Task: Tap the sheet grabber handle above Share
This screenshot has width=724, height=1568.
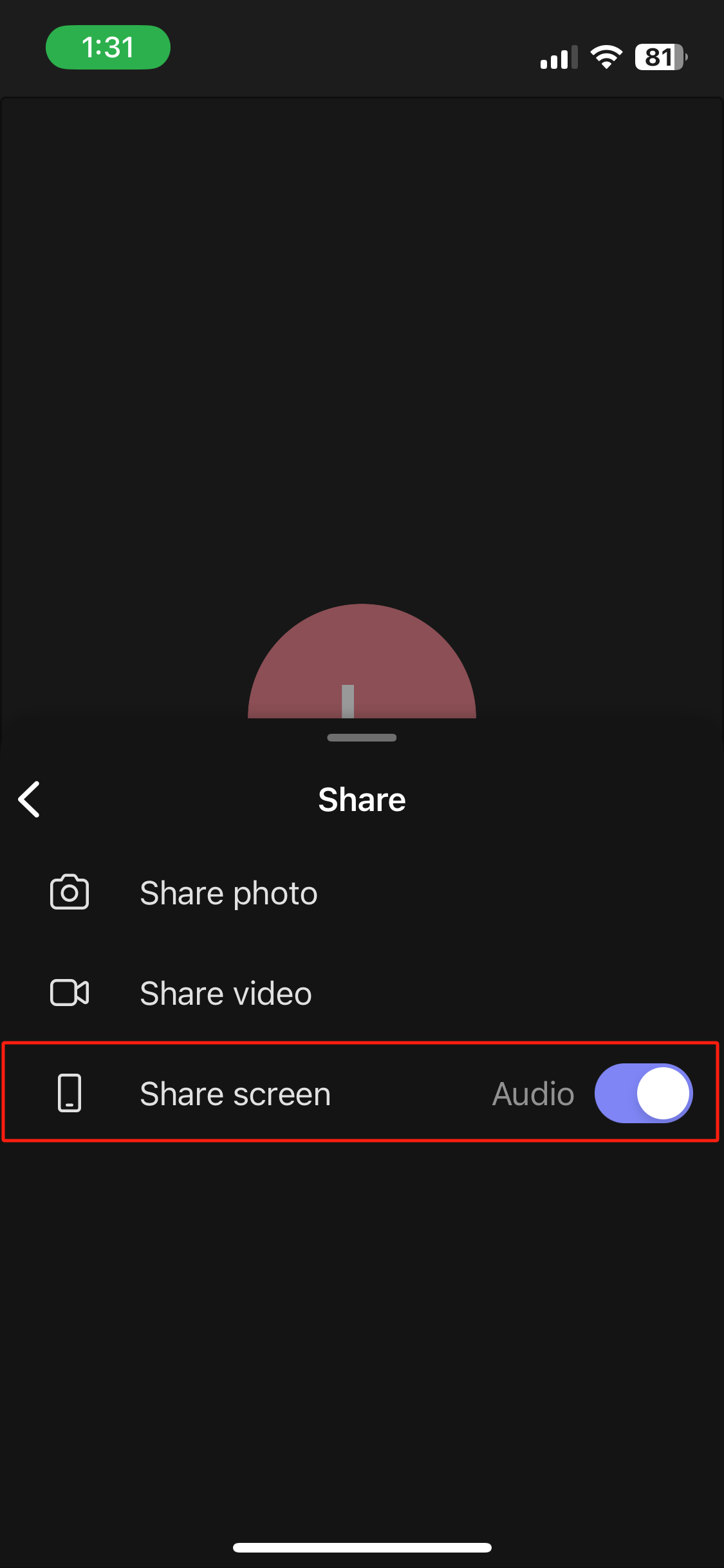Action: coord(362,738)
